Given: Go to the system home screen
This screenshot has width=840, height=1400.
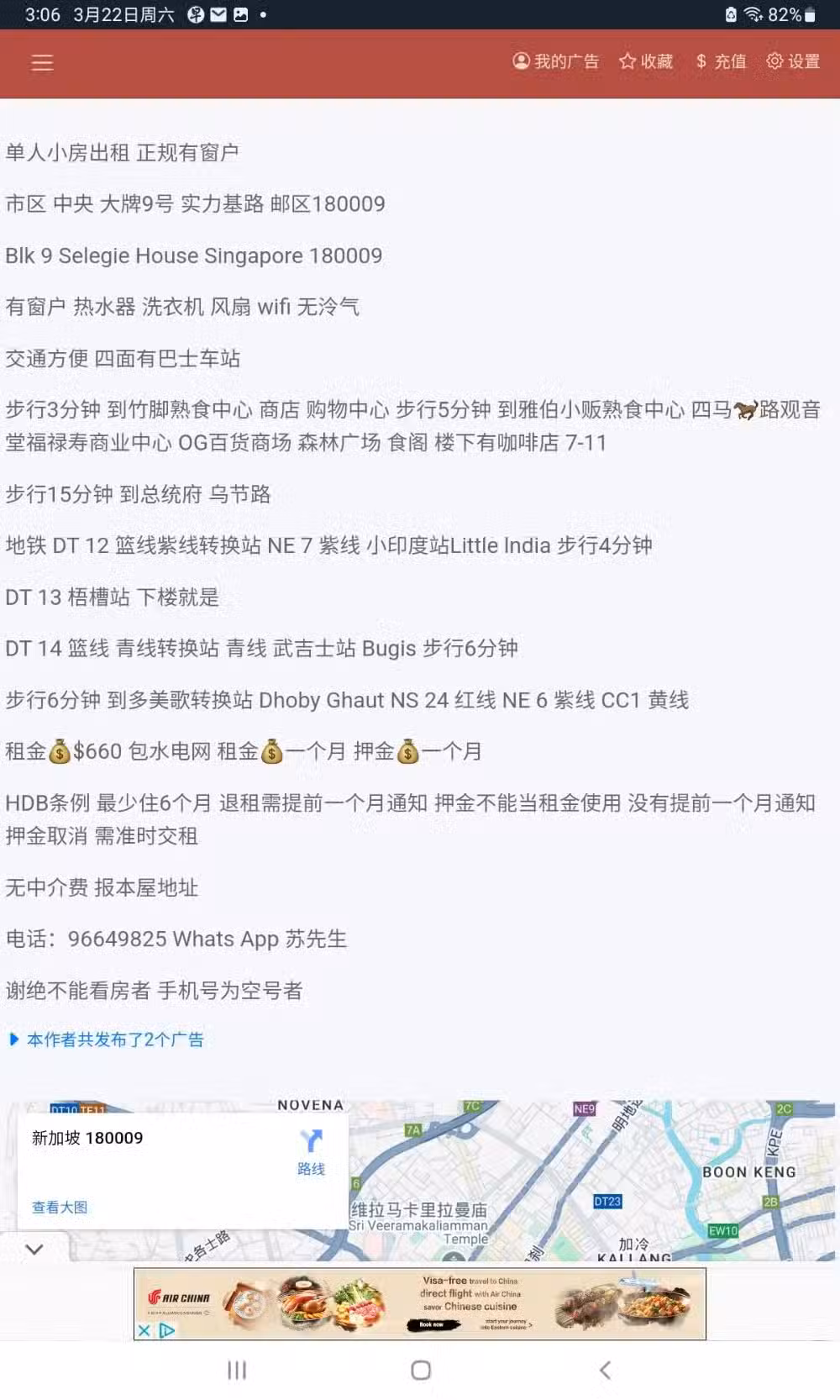Looking at the screenshot, I should (421, 1370).
